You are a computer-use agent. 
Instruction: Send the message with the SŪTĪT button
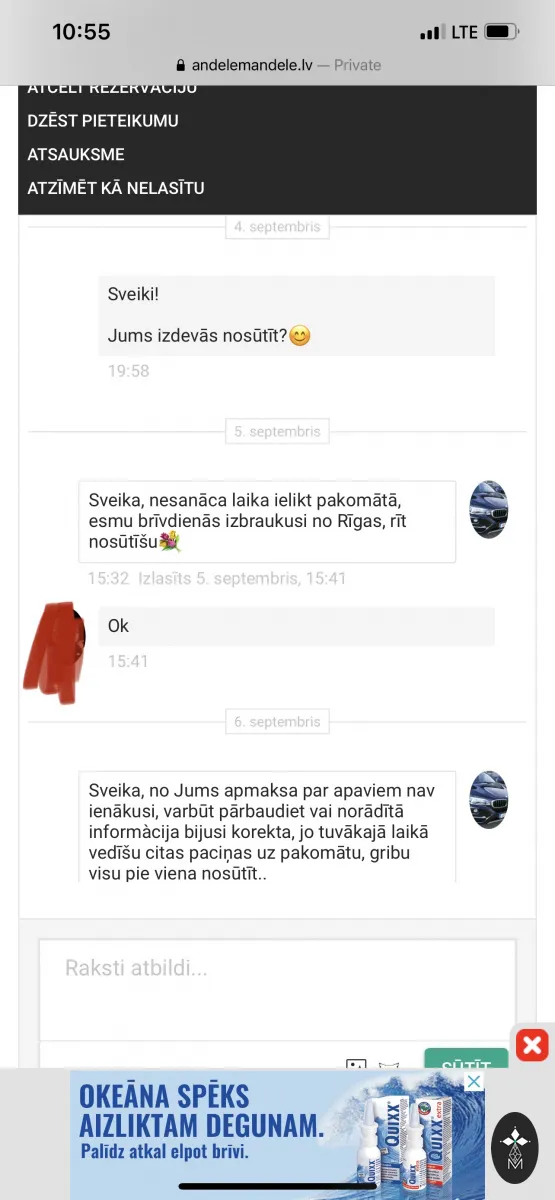466,1059
